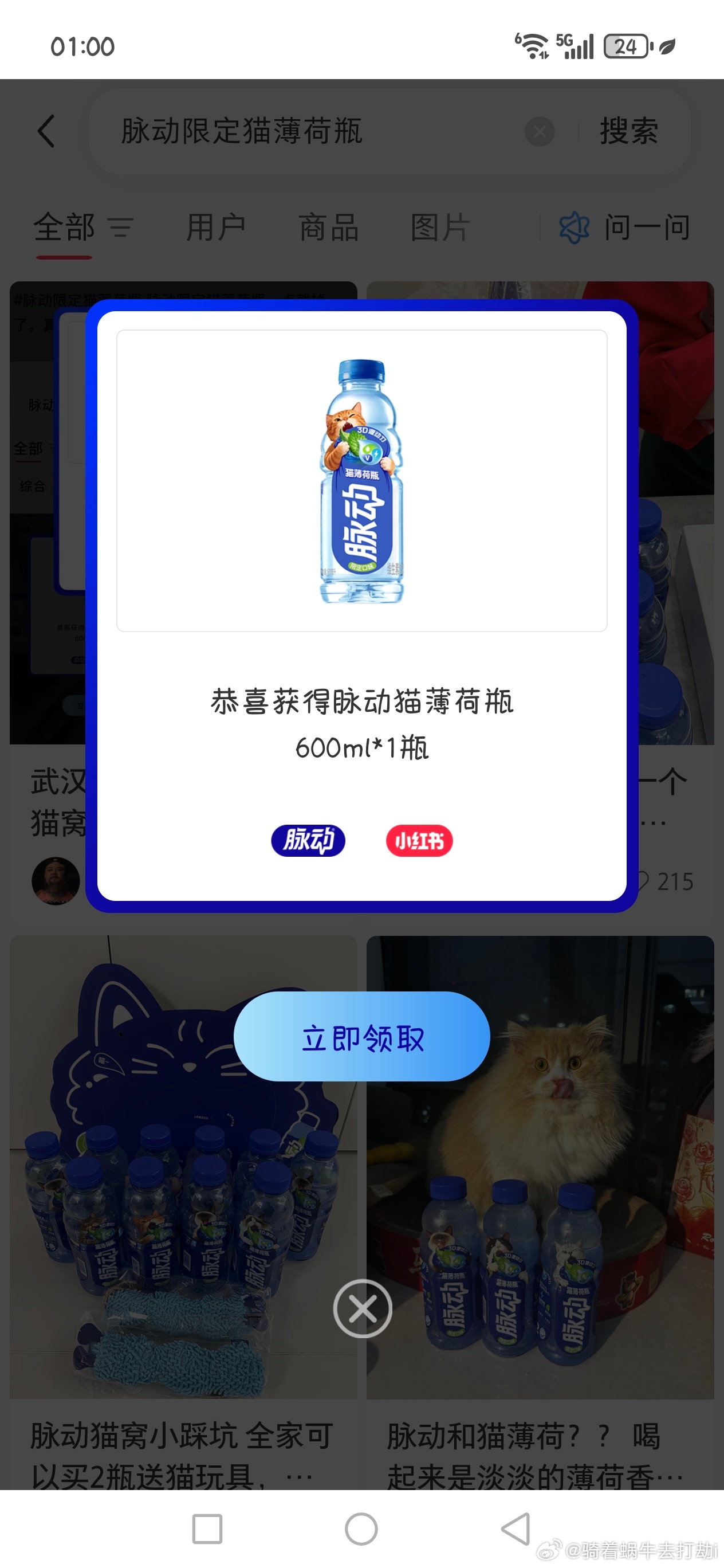
Task: Open the 问一问 AI assistant
Action: pos(625,228)
